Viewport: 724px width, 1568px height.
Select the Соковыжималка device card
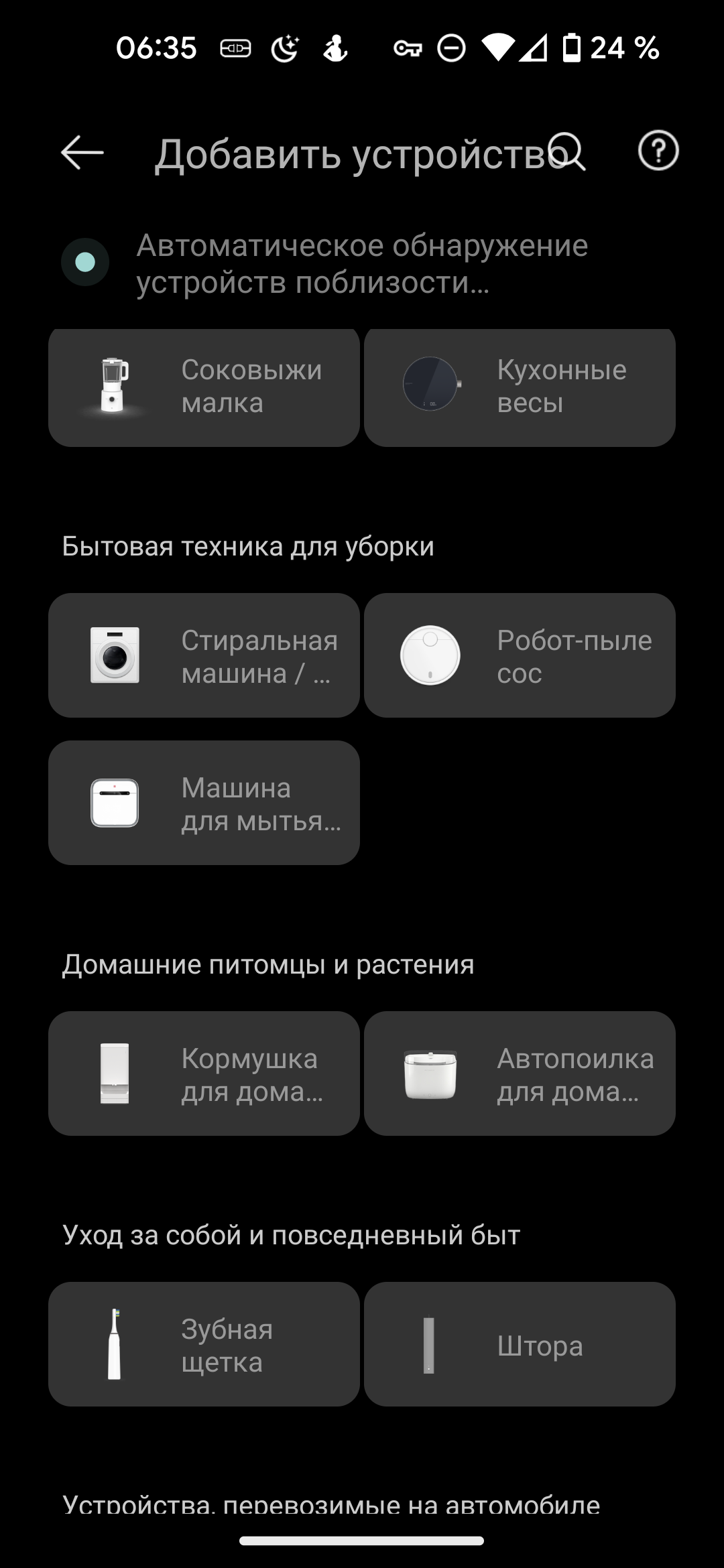pos(204,387)
